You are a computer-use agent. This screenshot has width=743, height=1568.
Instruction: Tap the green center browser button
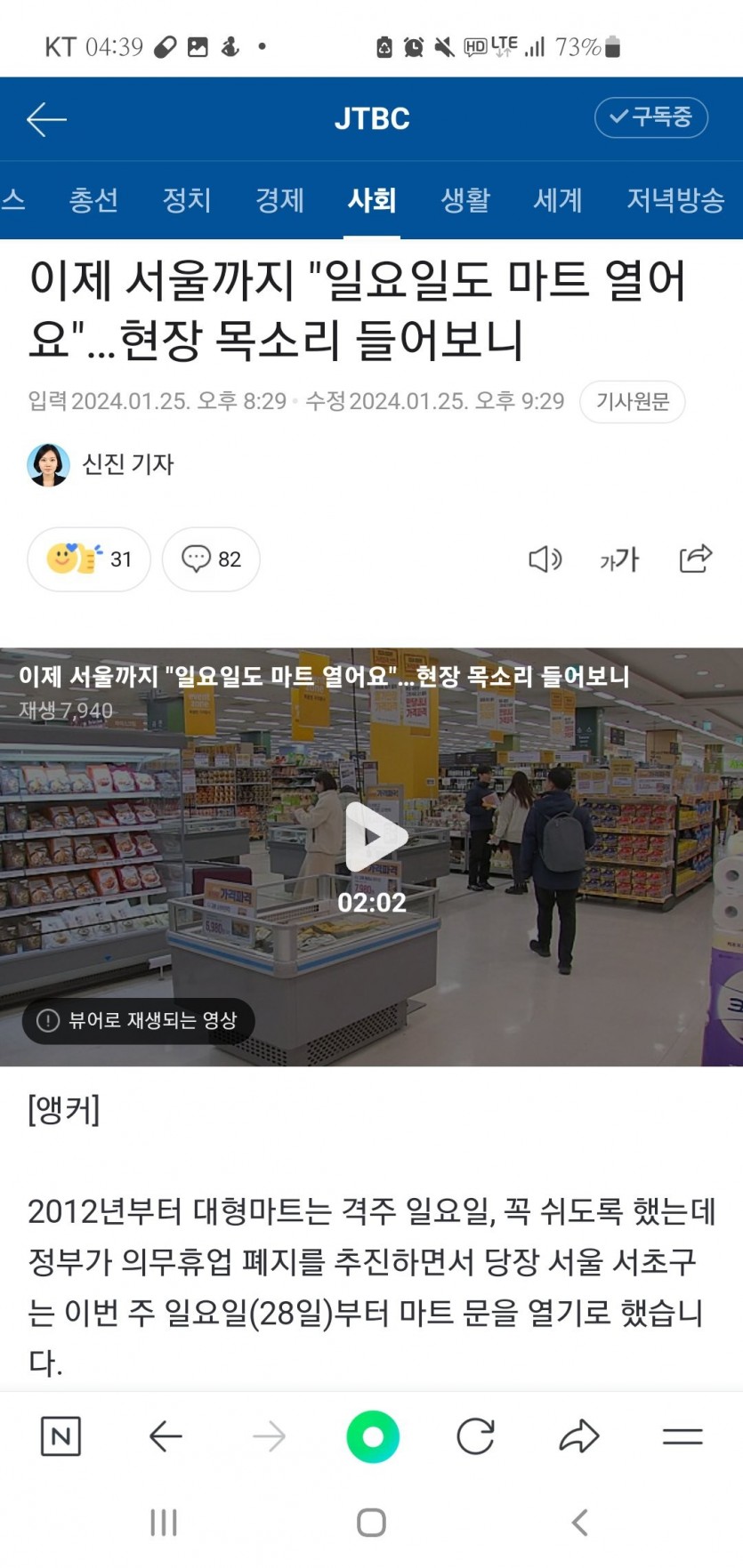tap(372, 1436)
